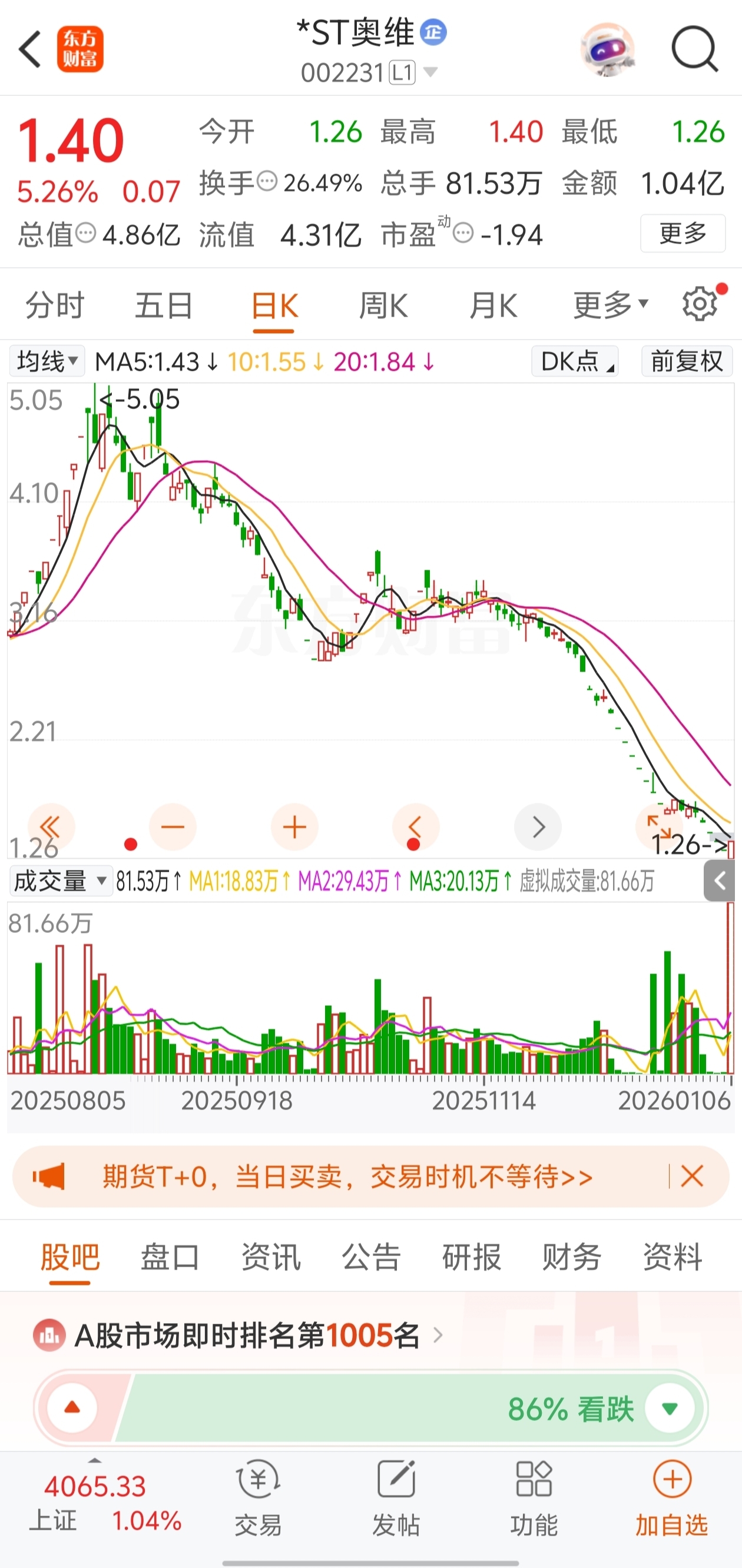Open chart settings gear

(x=700, y=304)
